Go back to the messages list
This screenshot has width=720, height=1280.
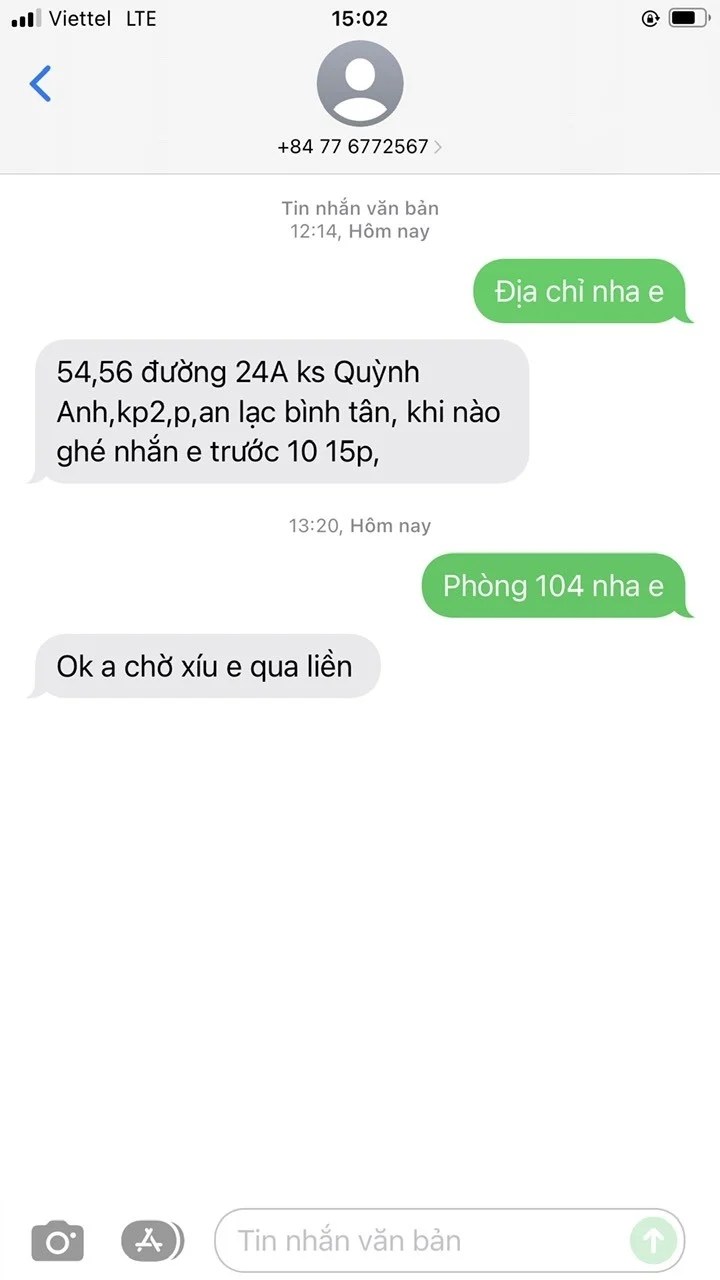coord(41,84)
